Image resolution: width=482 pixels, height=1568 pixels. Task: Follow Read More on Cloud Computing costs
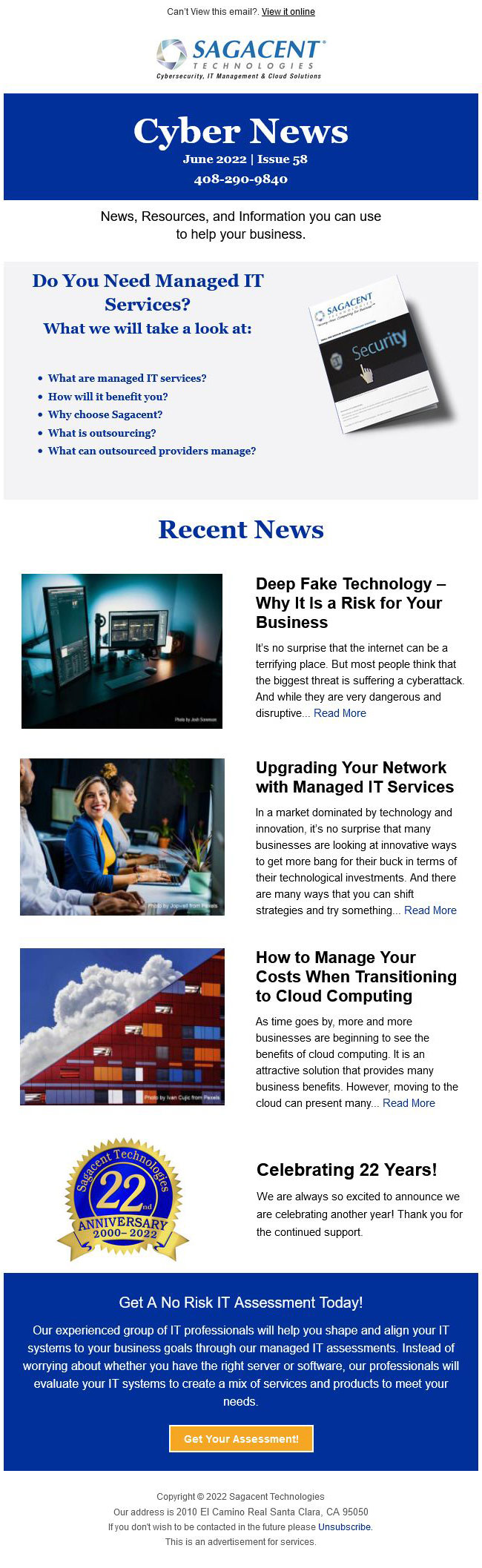[x=409, y=1103]
